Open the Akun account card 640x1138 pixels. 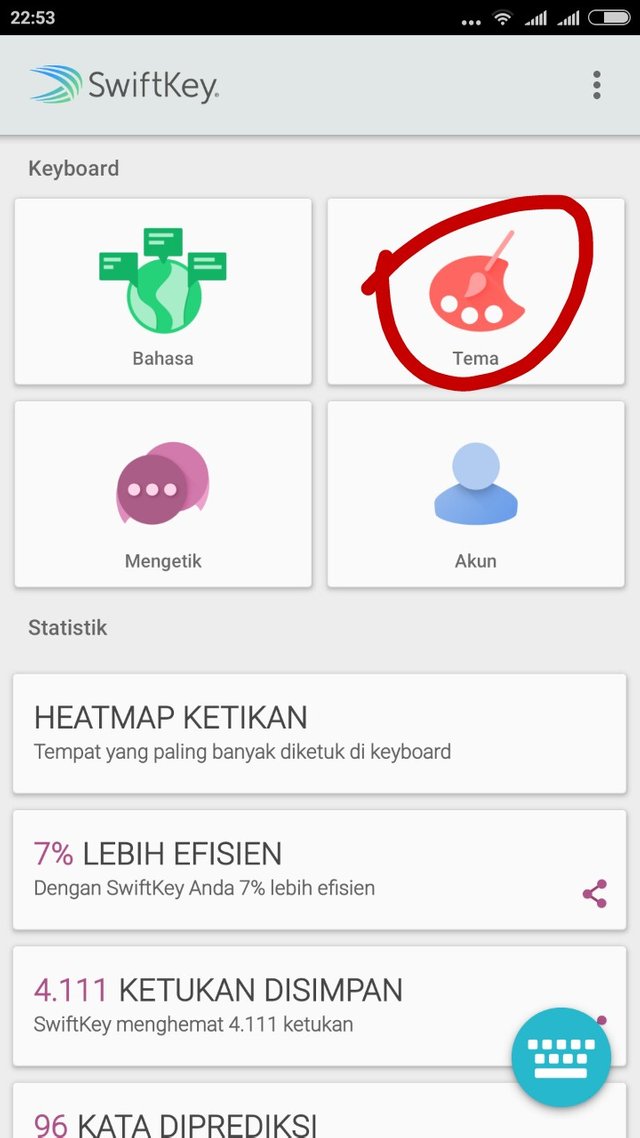[x=476, y=494]
